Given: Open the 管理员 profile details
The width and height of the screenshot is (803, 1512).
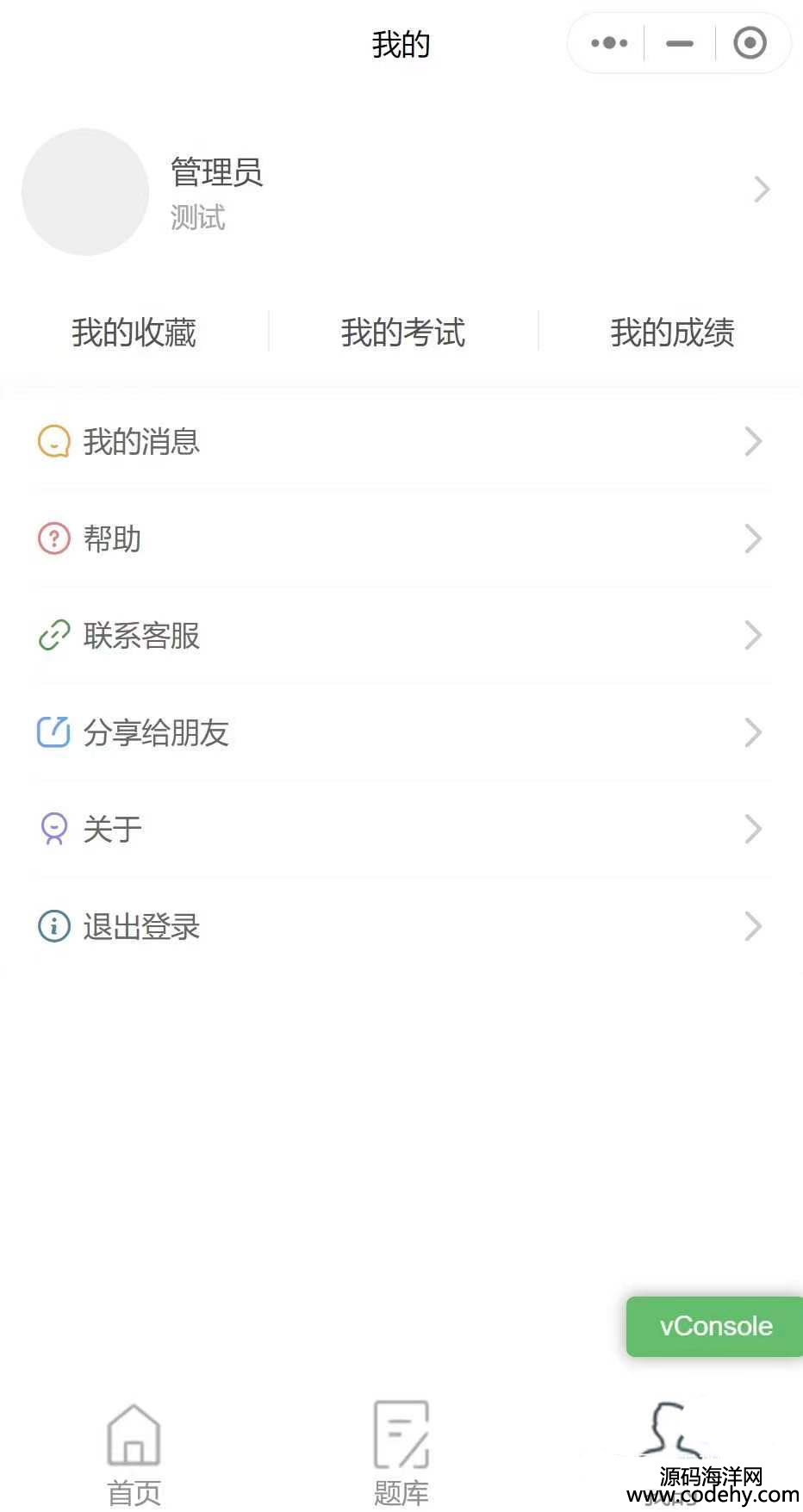Looking at the screenshot, I should [401, 191].
